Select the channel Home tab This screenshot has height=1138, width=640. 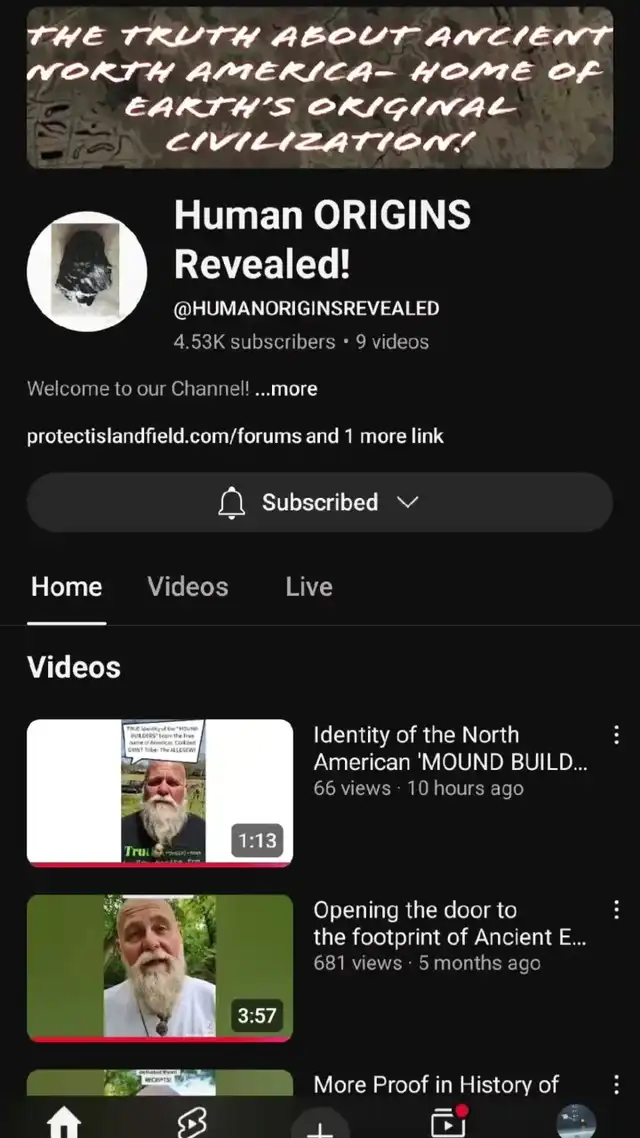point(66,587)
